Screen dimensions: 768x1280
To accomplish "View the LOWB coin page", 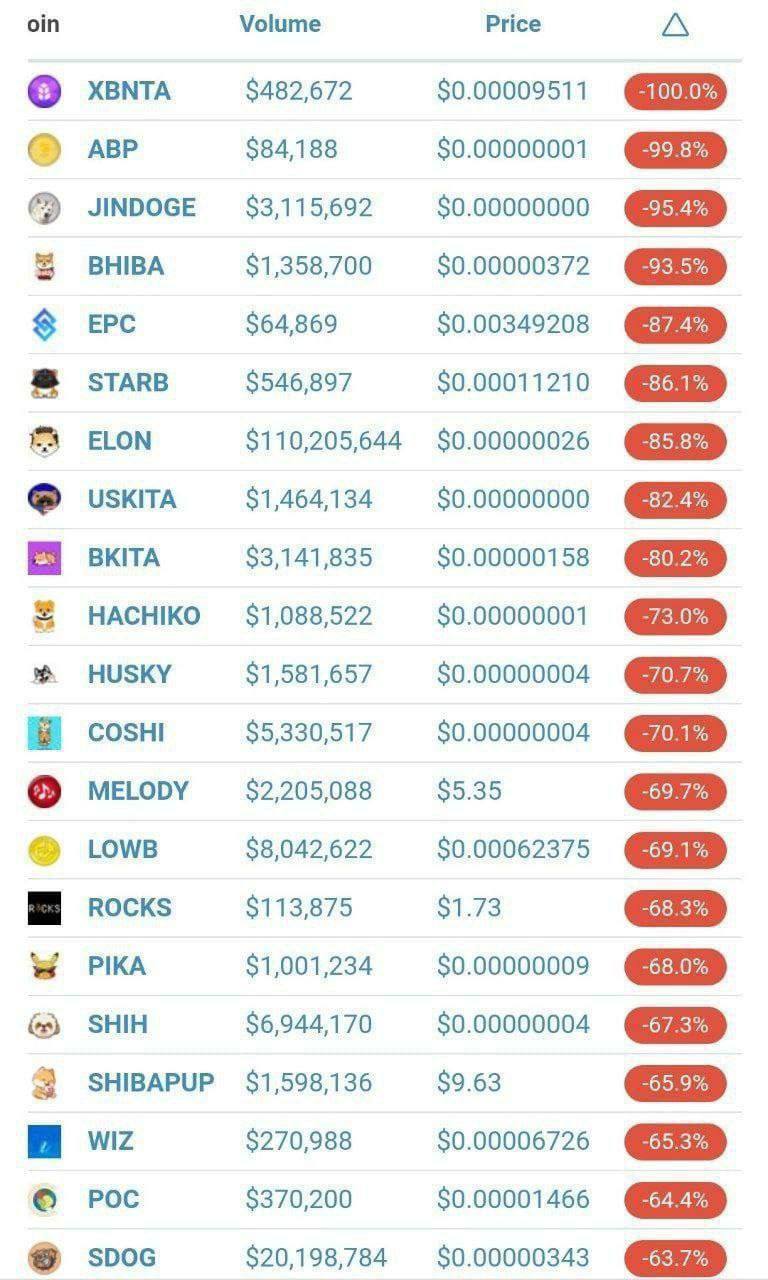I will (123, 849).
